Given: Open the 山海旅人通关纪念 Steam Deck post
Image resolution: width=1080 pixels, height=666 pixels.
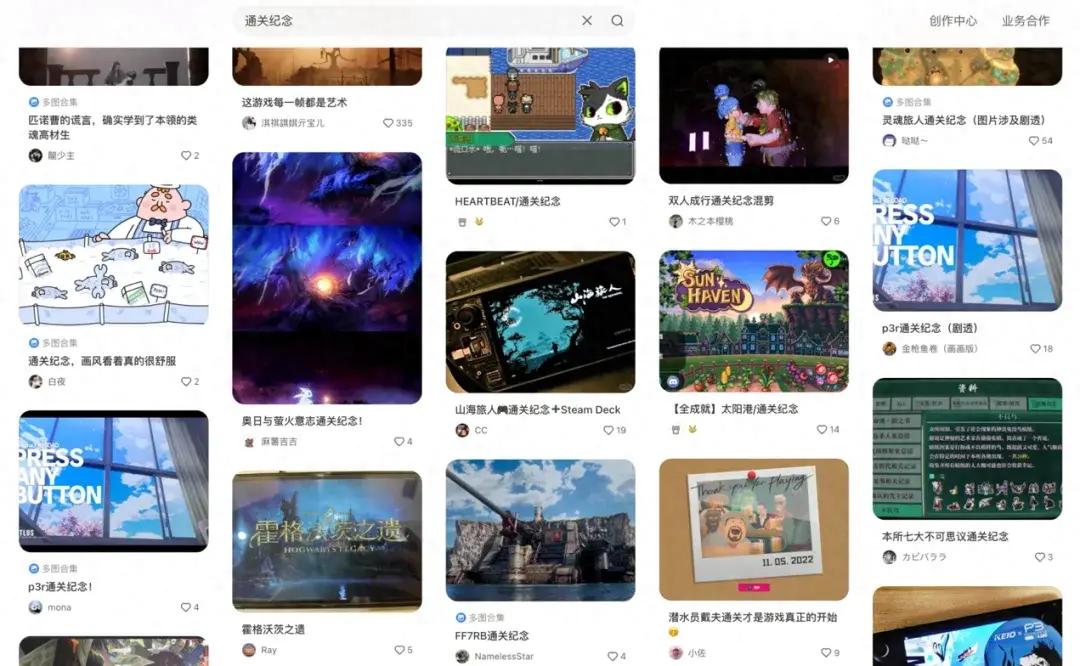Looking at the screenshot, I should coord(540,322).
